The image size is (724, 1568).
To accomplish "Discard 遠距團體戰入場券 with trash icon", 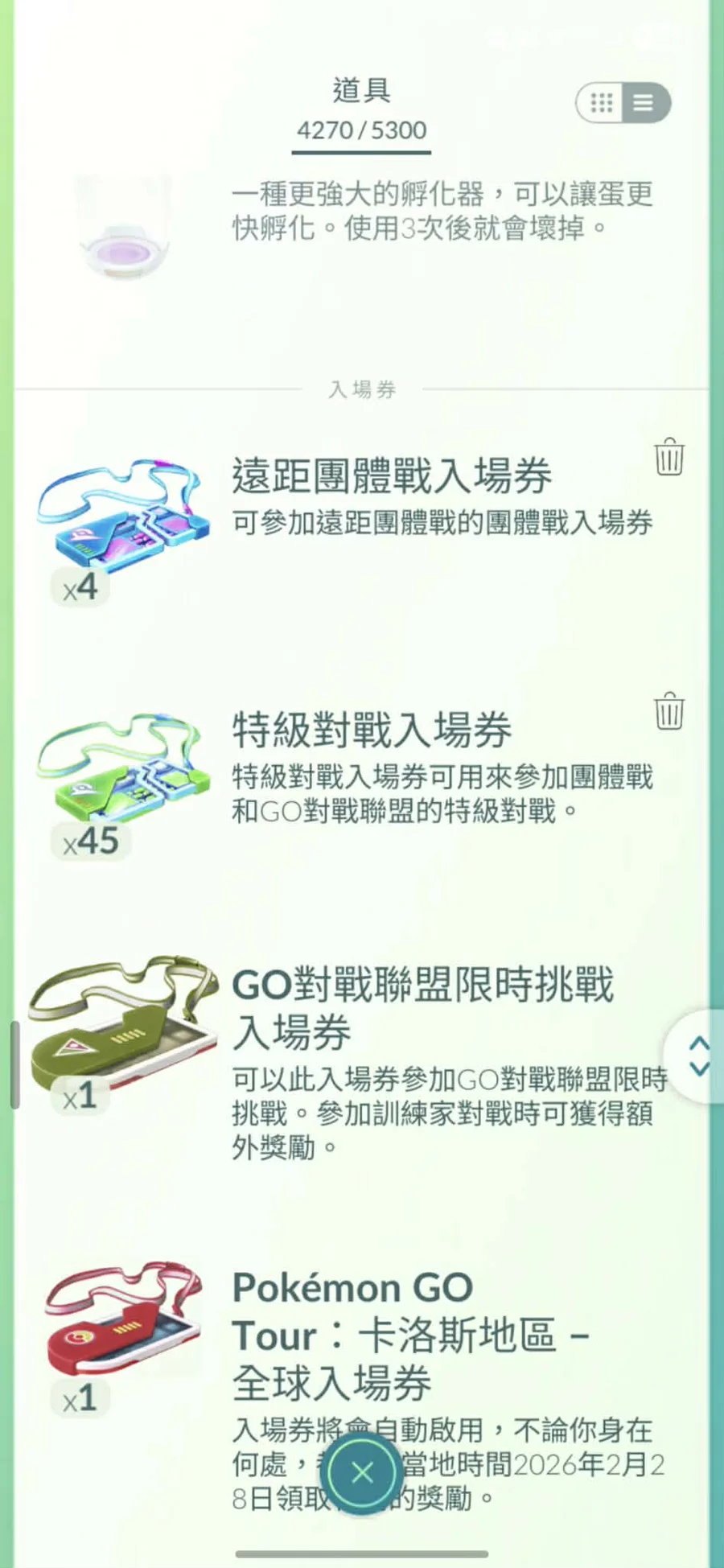I will (x=668, y=457).
